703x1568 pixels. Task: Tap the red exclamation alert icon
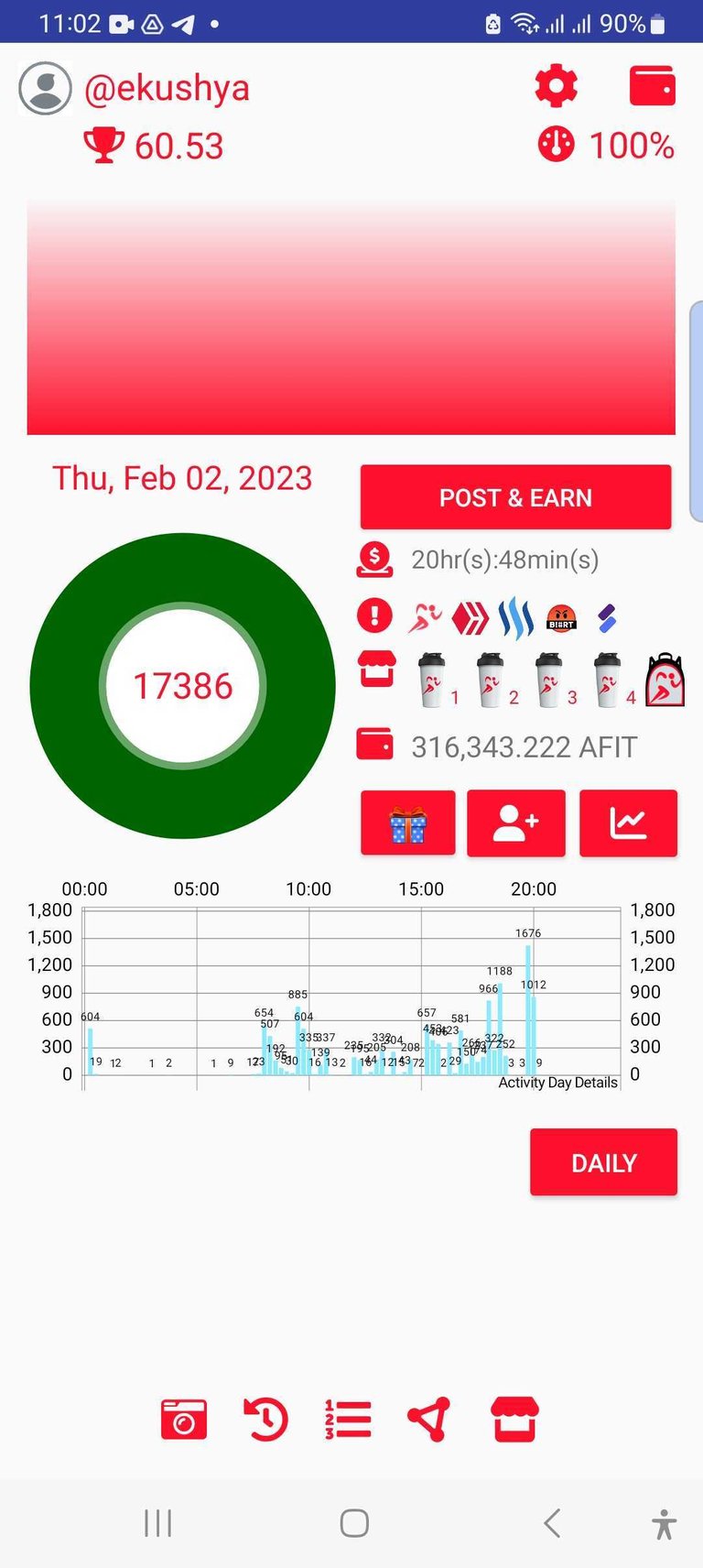374,616
